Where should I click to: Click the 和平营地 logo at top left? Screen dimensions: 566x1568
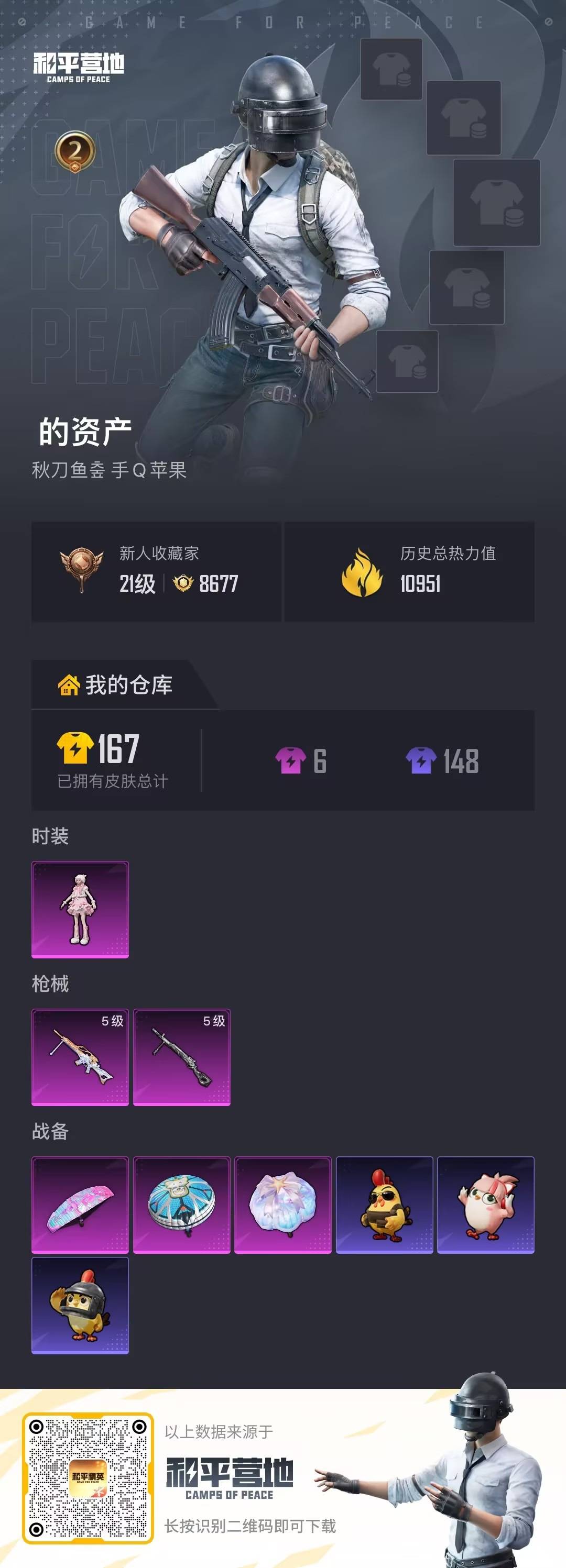(x=79, y=67)
